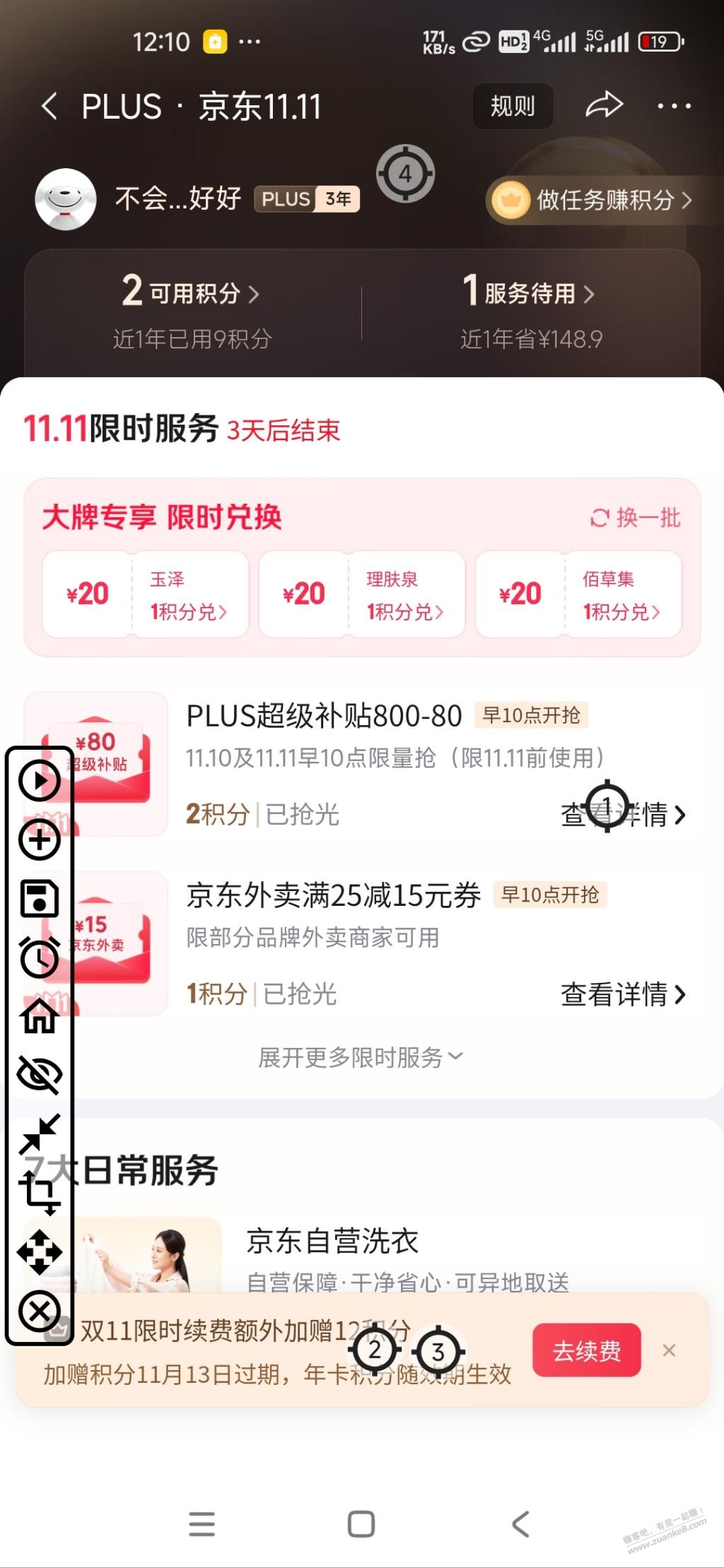The image size is (724, 1568).
Task: Tap 去续费 to renew membership
Action: click(x=586, y=1350)
